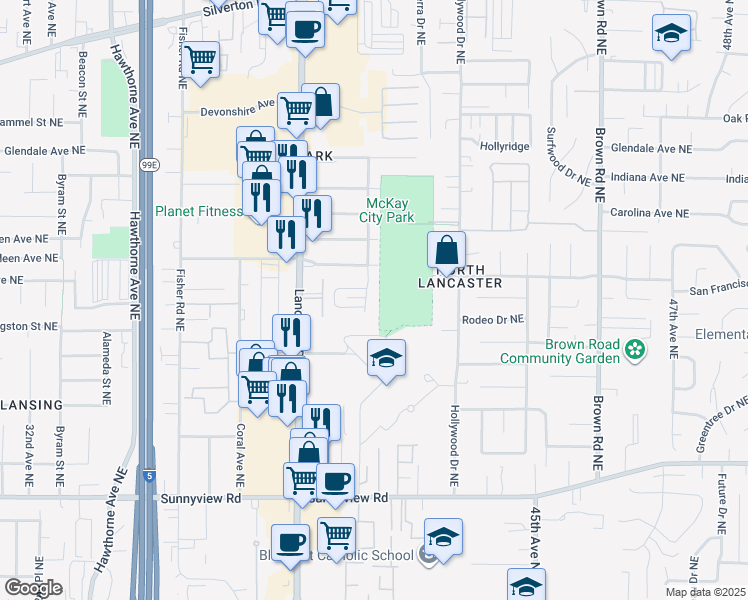The width and height of the screenshot is (748, 600).
Task: Tap the shopping bag marker by Devonshire Ave
Action: 321,101
